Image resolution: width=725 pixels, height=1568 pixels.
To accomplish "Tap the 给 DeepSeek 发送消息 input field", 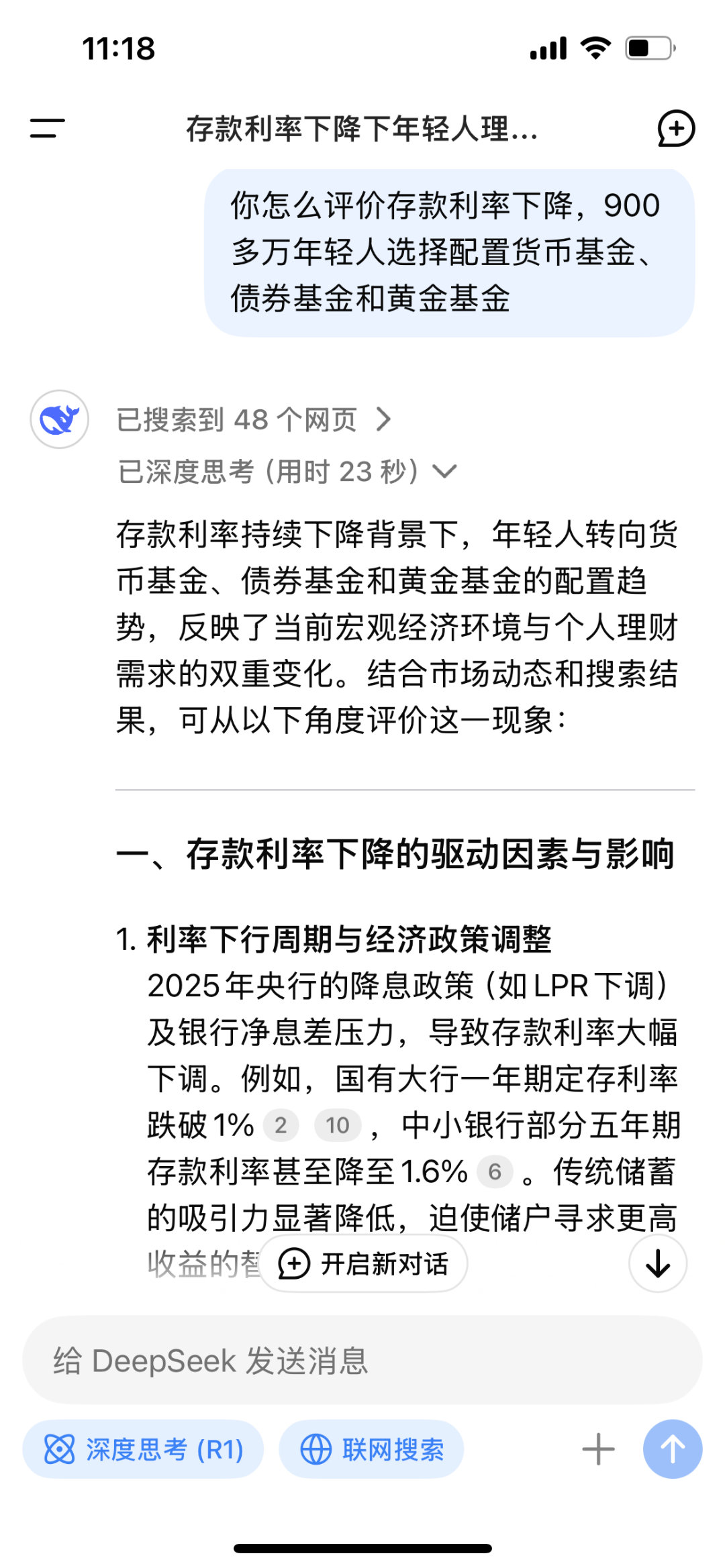I will pyautogui.click(x=362, y=1360).
